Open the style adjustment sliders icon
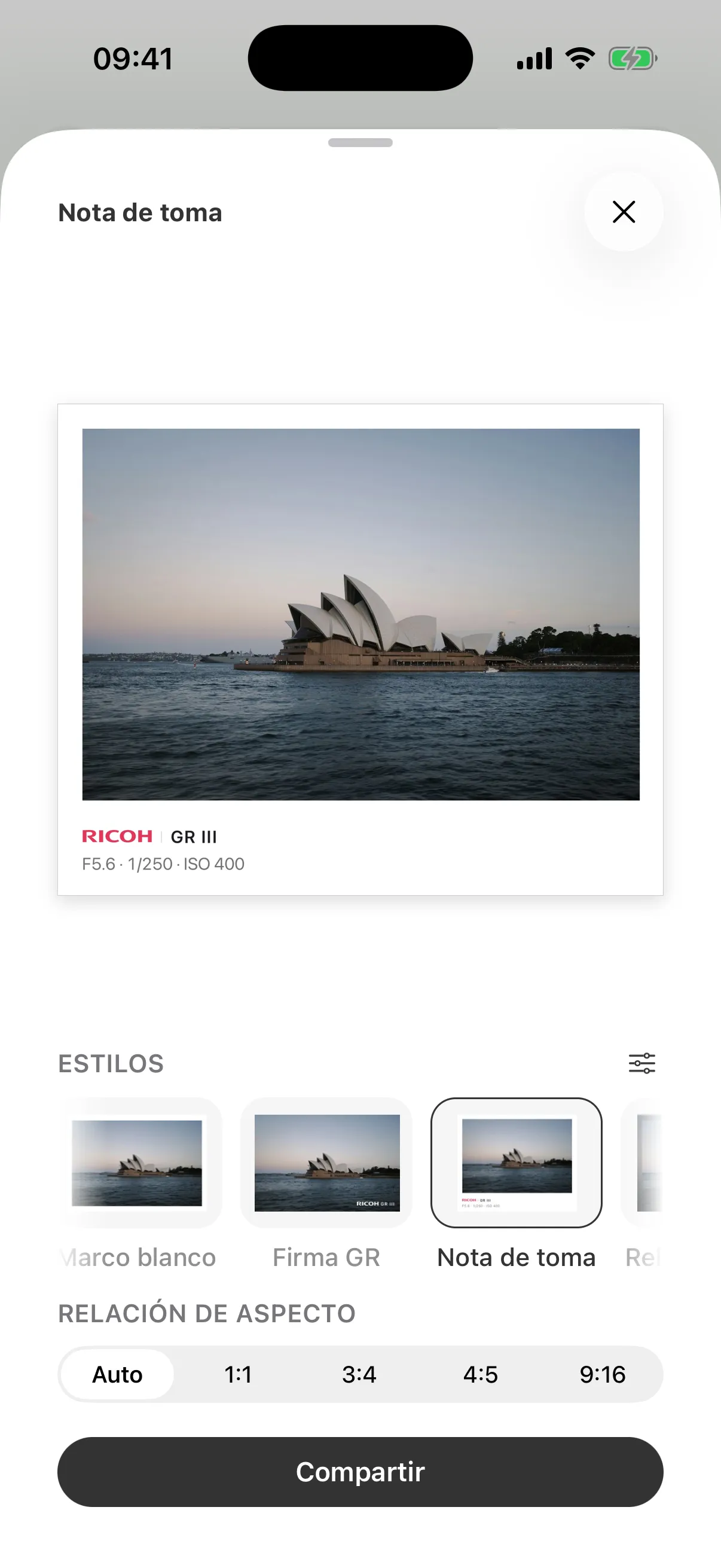The image size is (721, 1568). 641,1063
